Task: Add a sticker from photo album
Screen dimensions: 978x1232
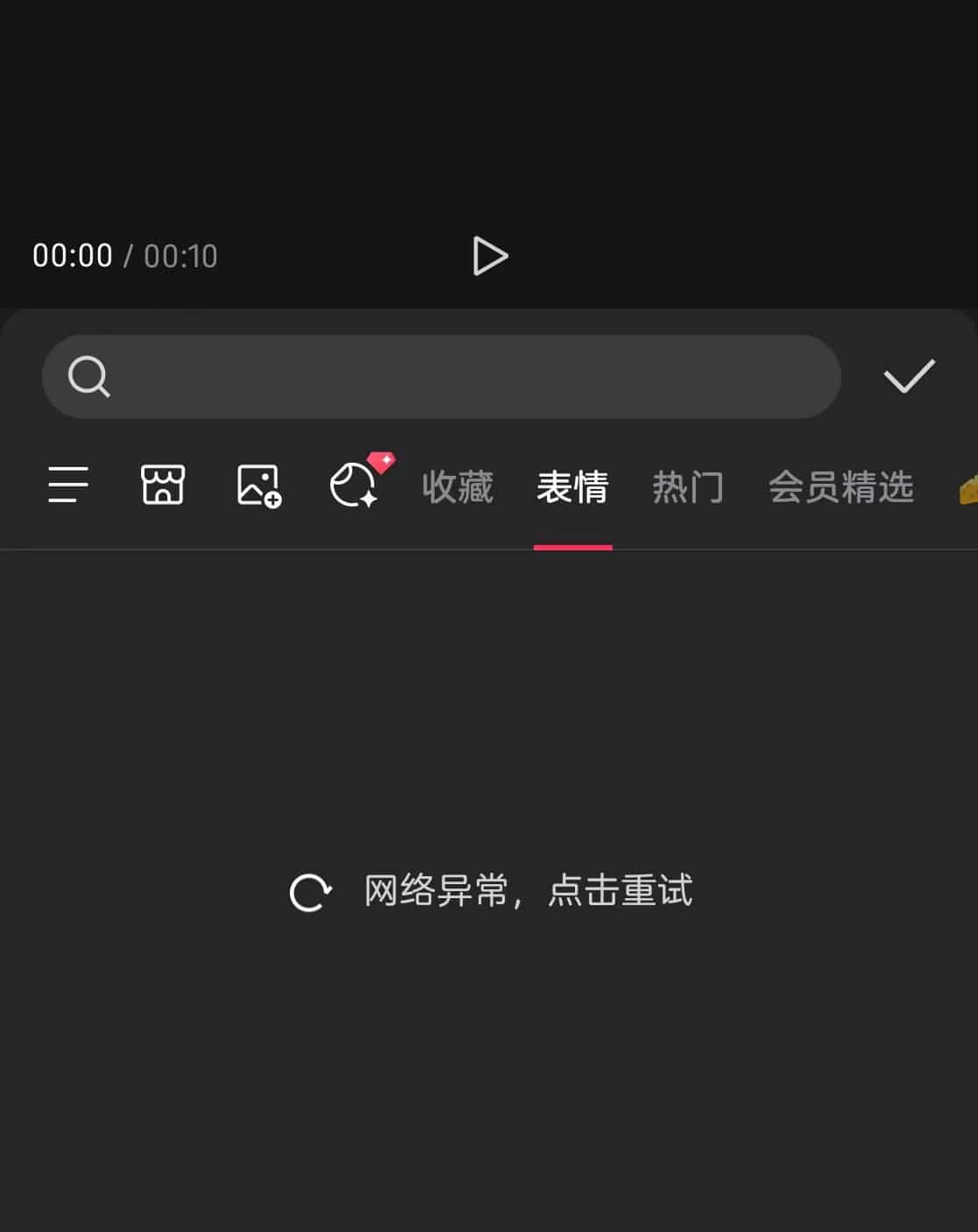Action: [x=259, y=485]
